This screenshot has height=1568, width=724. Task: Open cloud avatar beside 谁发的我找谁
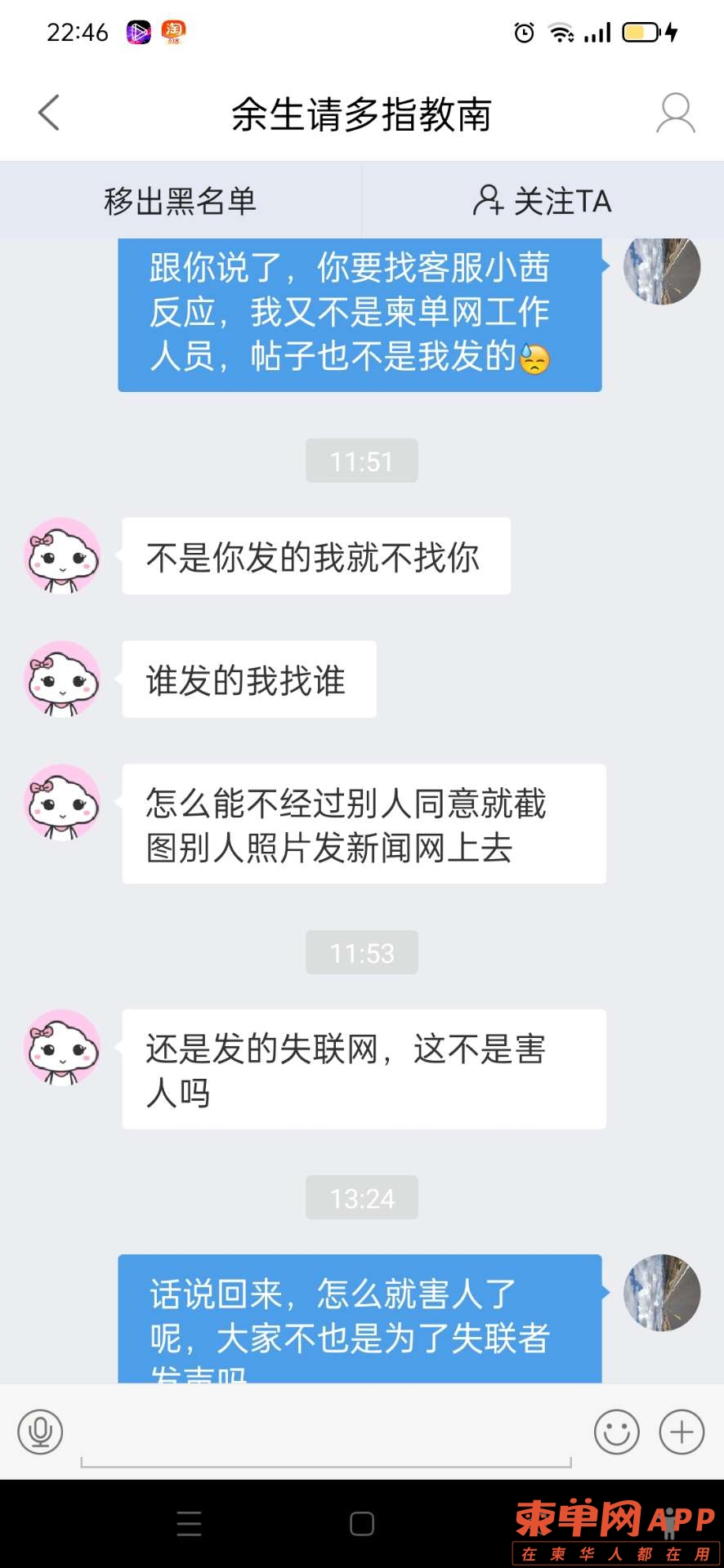coord(62,679)
